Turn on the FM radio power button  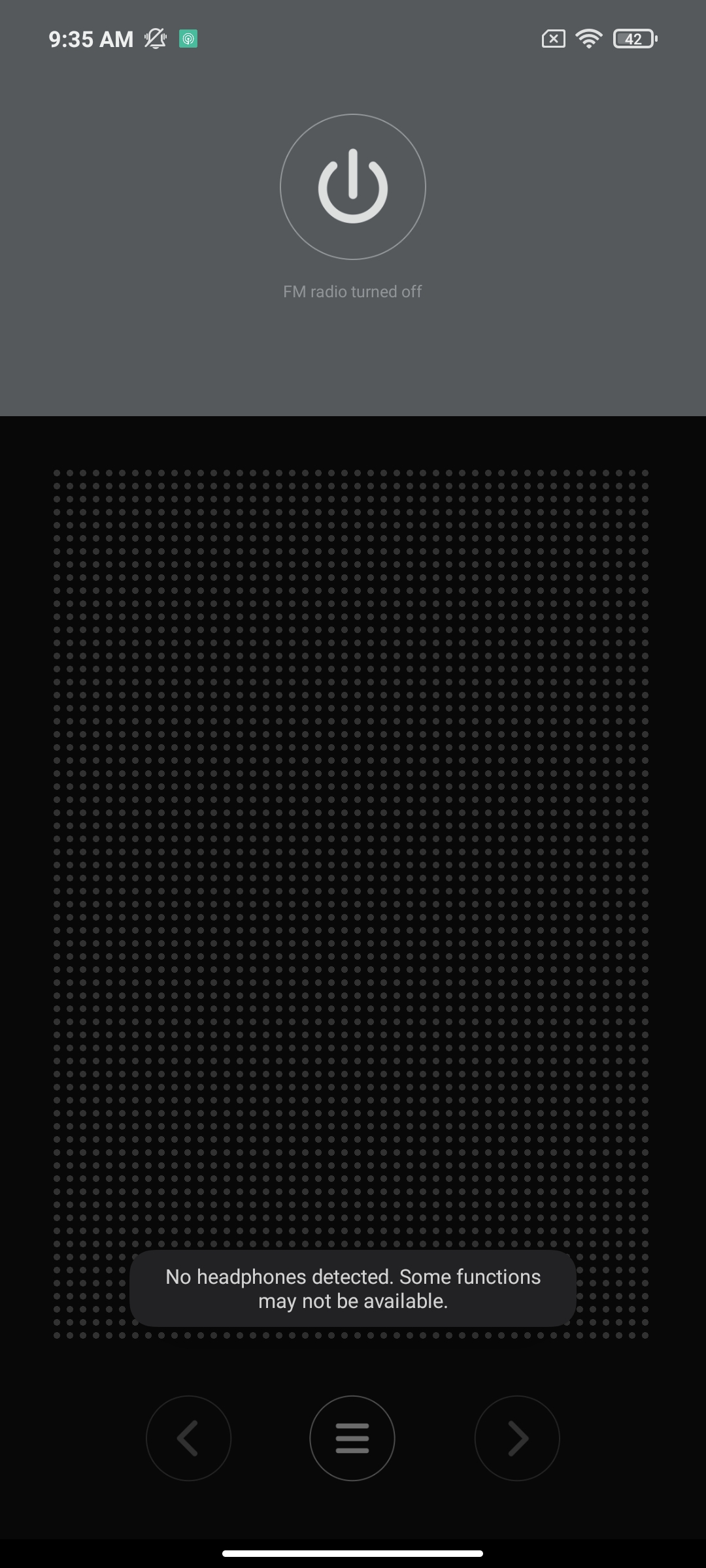353,187
